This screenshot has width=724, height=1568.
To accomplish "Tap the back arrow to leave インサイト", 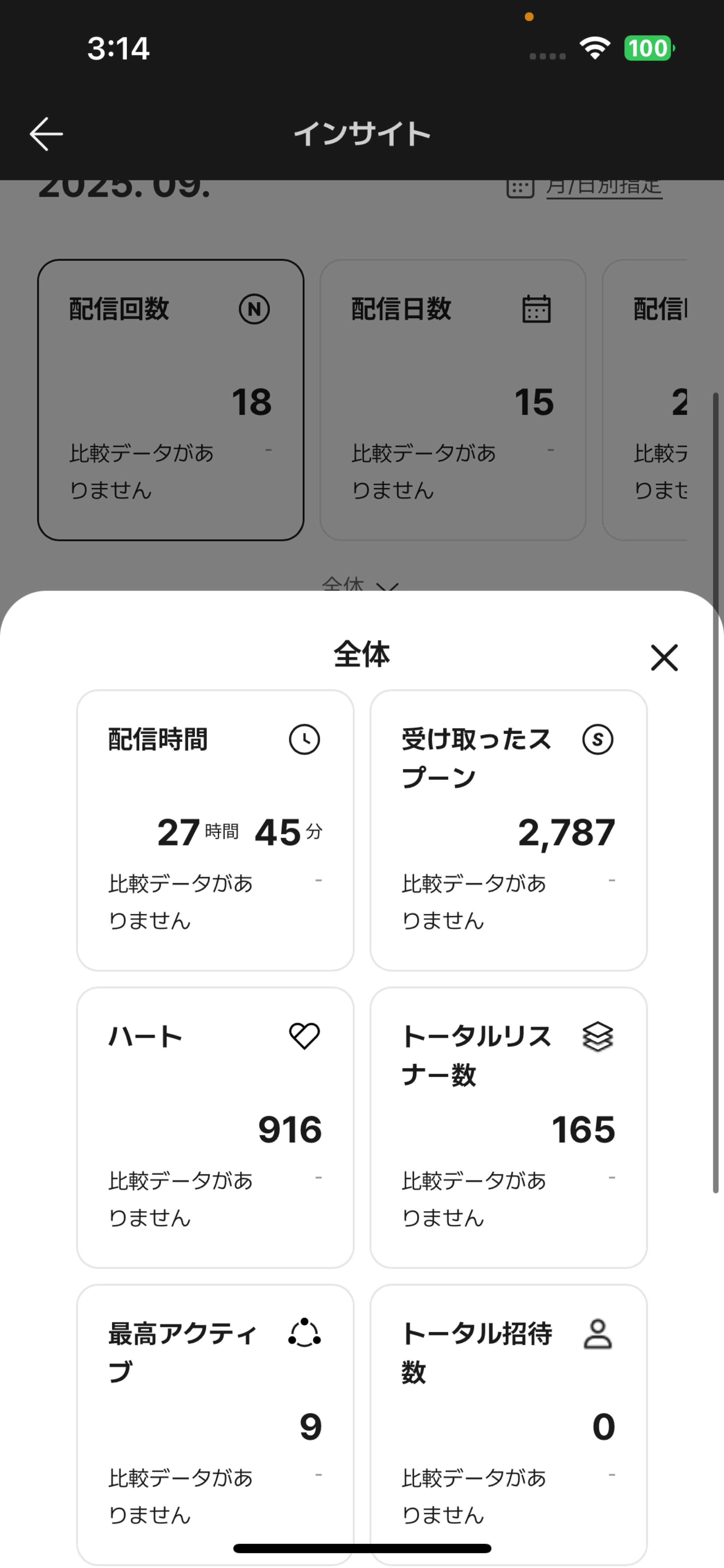I will click(46, 134).
